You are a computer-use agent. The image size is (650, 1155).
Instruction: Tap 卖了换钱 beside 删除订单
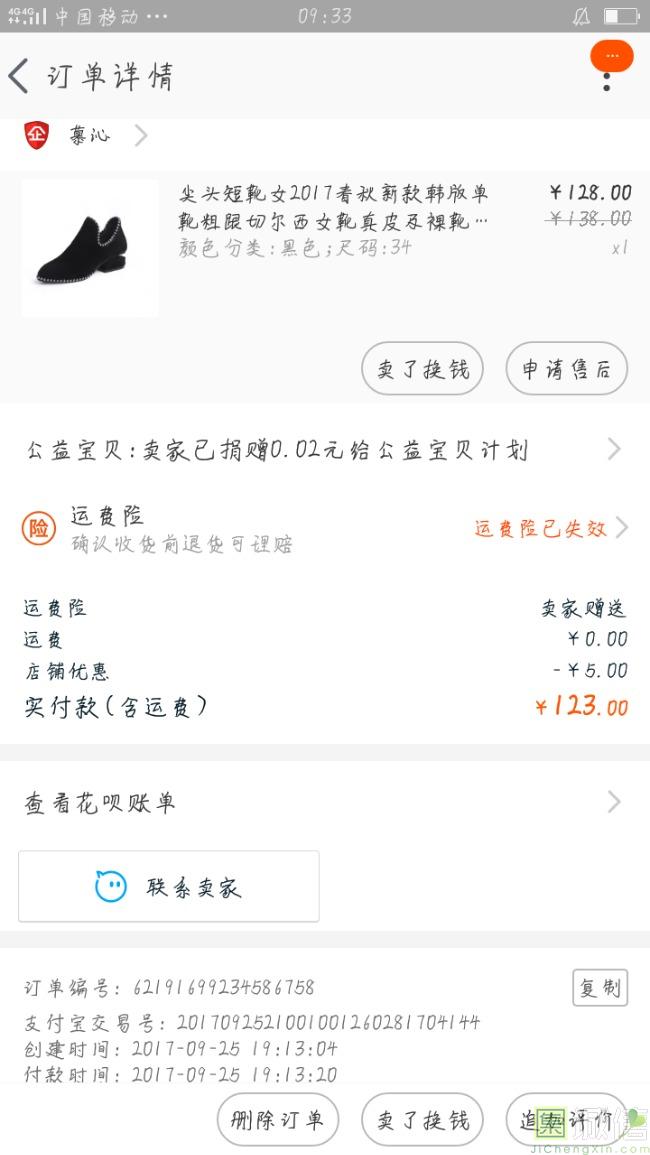tap(422, 1119)
